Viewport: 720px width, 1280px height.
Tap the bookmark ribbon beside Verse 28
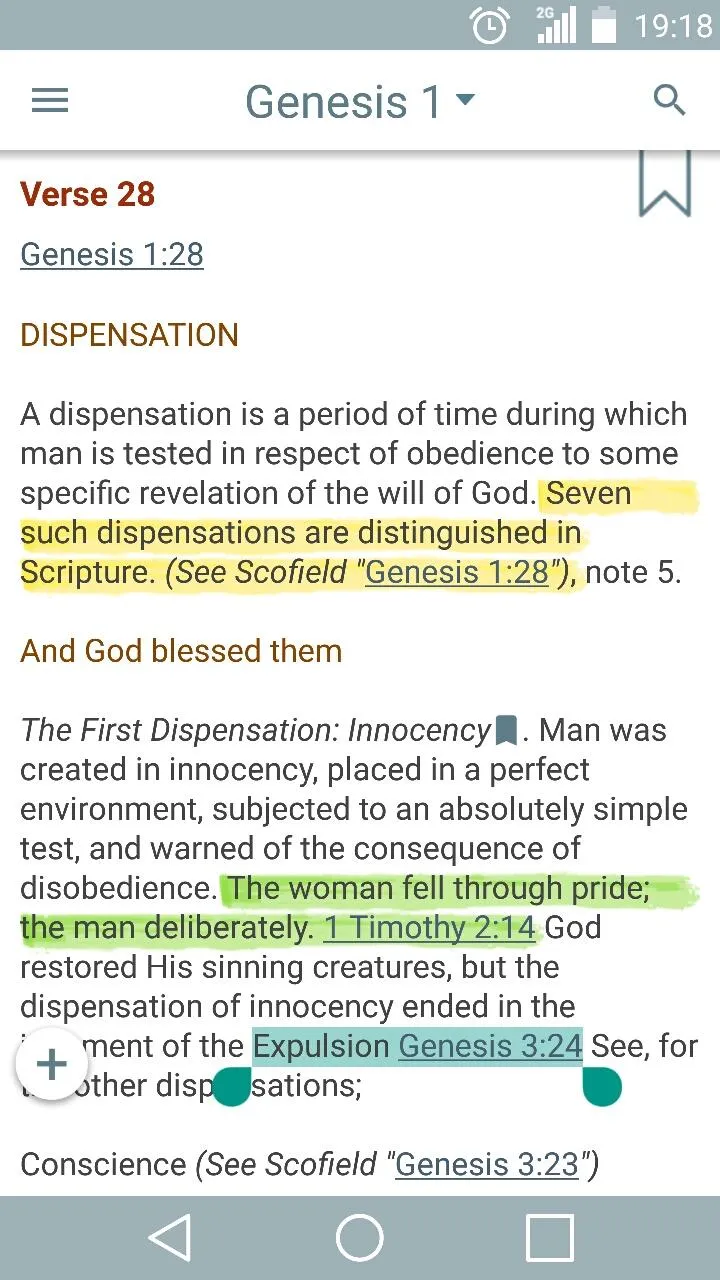coord(665,184)
